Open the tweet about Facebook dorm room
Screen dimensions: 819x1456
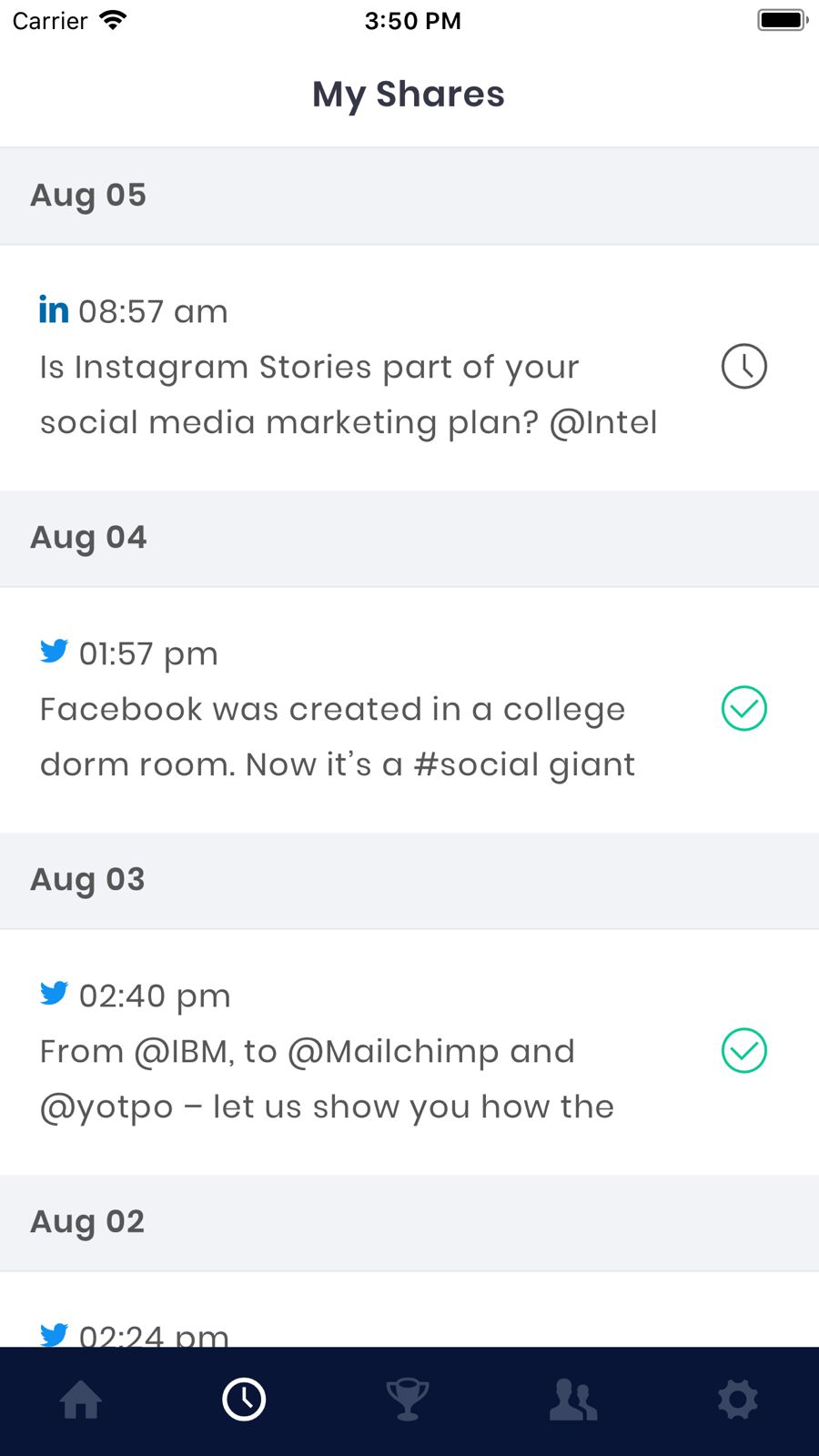click(x=409, y=710)
